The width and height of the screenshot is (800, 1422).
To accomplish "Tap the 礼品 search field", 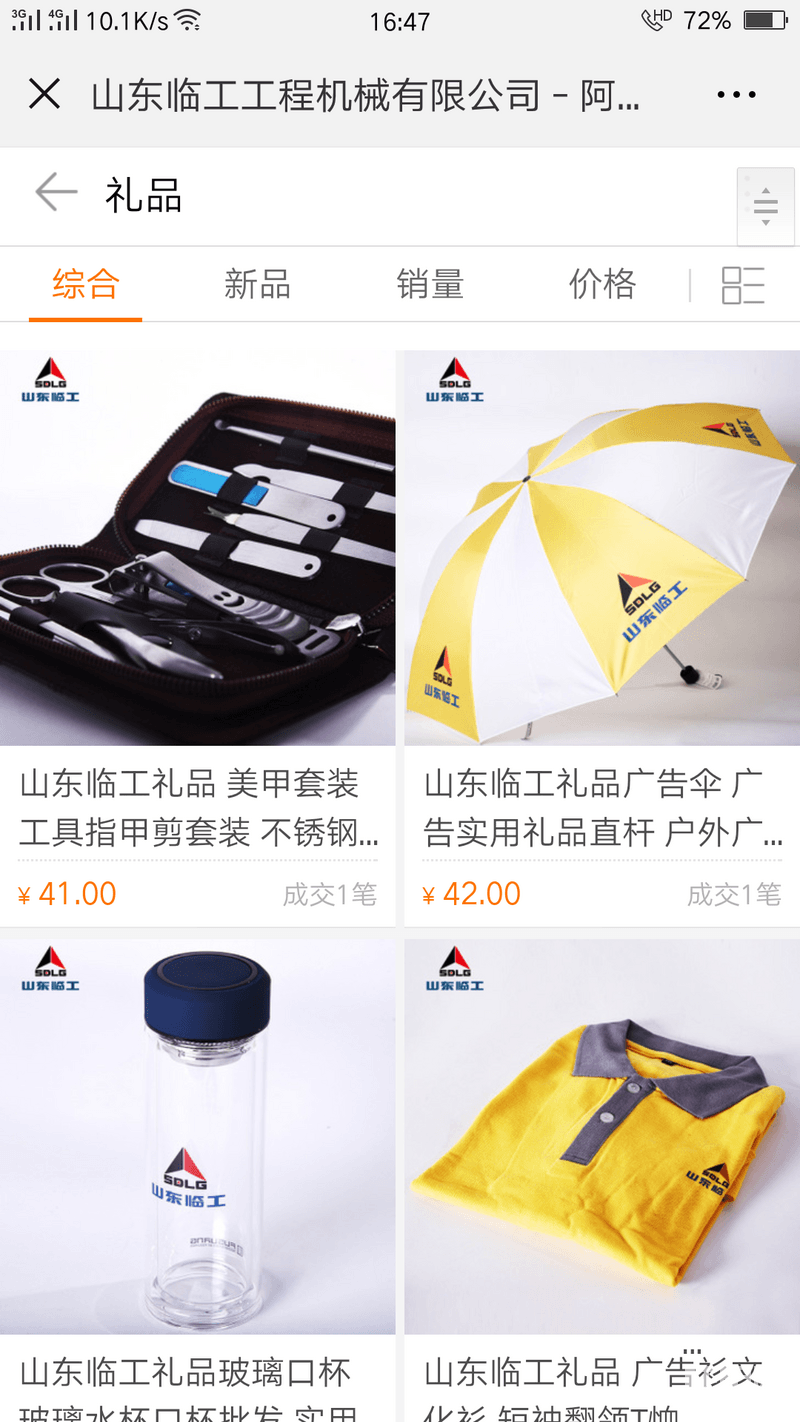I will click(400, 196).
